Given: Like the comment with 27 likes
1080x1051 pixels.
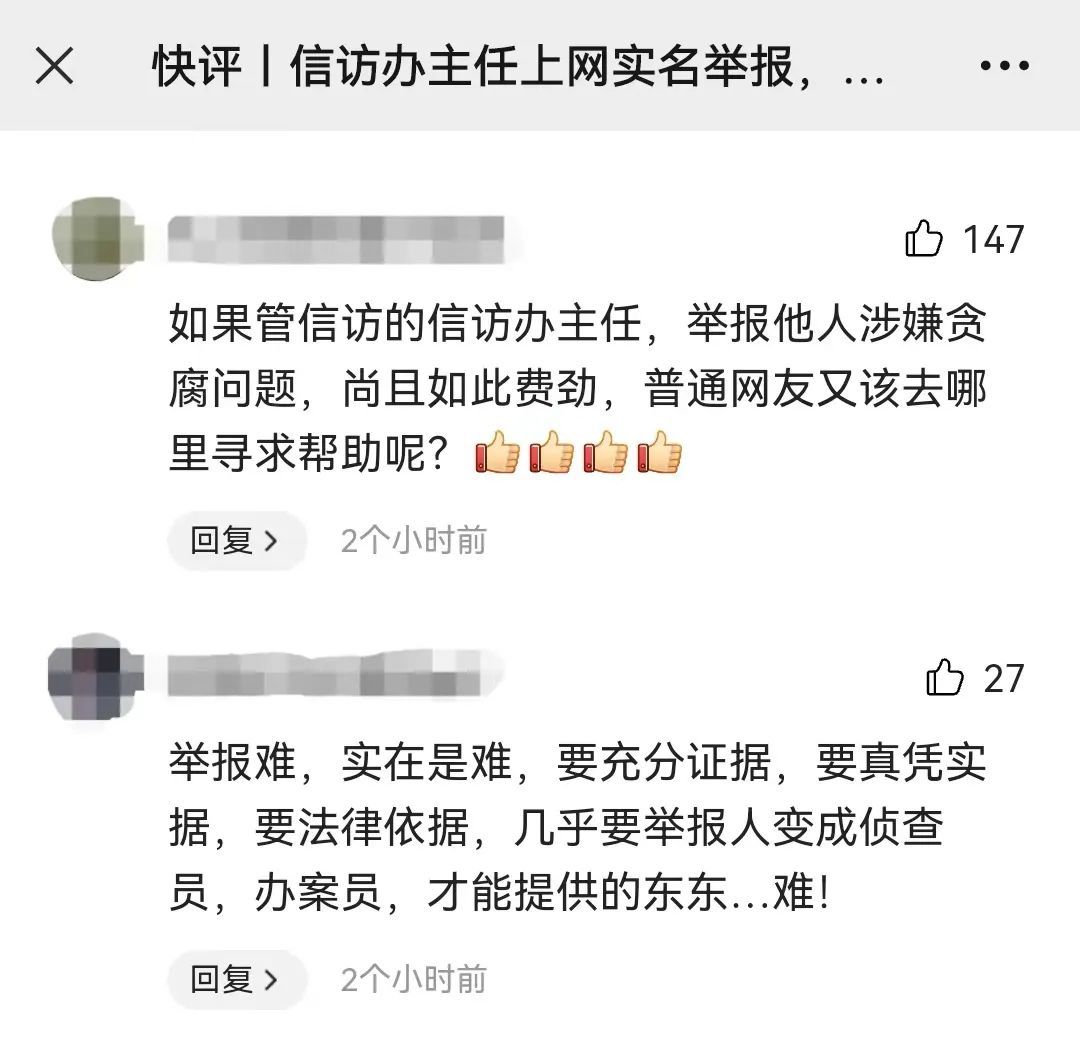Looking at the screenshot, I should click(944, 679).
